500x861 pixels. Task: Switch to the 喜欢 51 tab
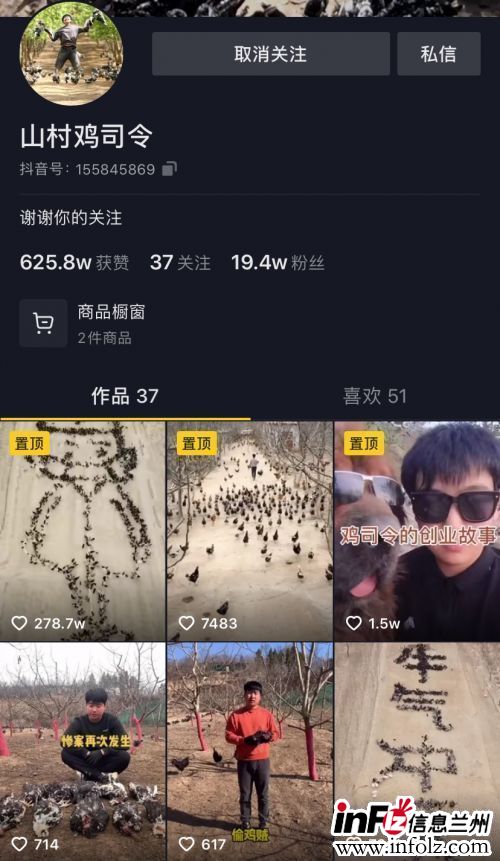click(375, 396)
